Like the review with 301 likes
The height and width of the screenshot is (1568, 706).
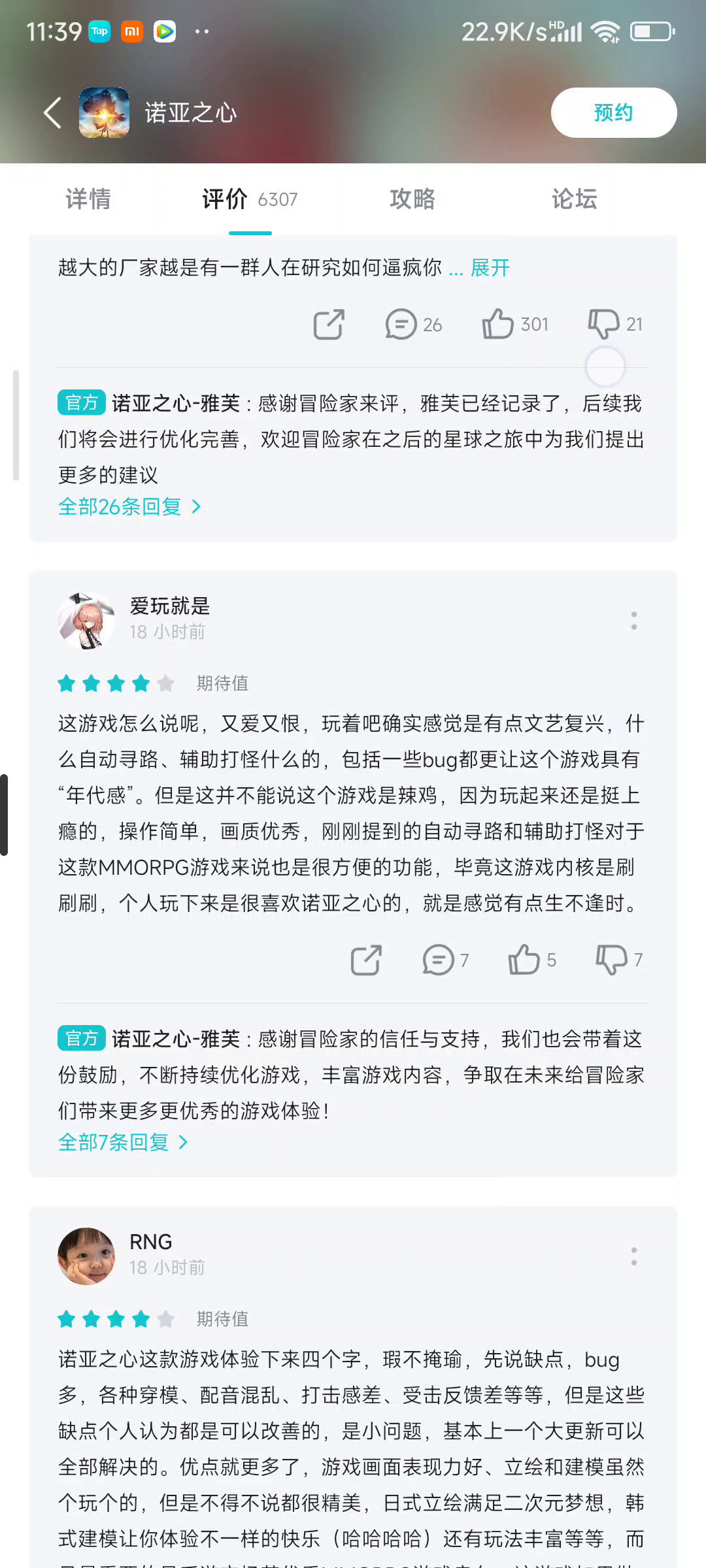(515, 324)
